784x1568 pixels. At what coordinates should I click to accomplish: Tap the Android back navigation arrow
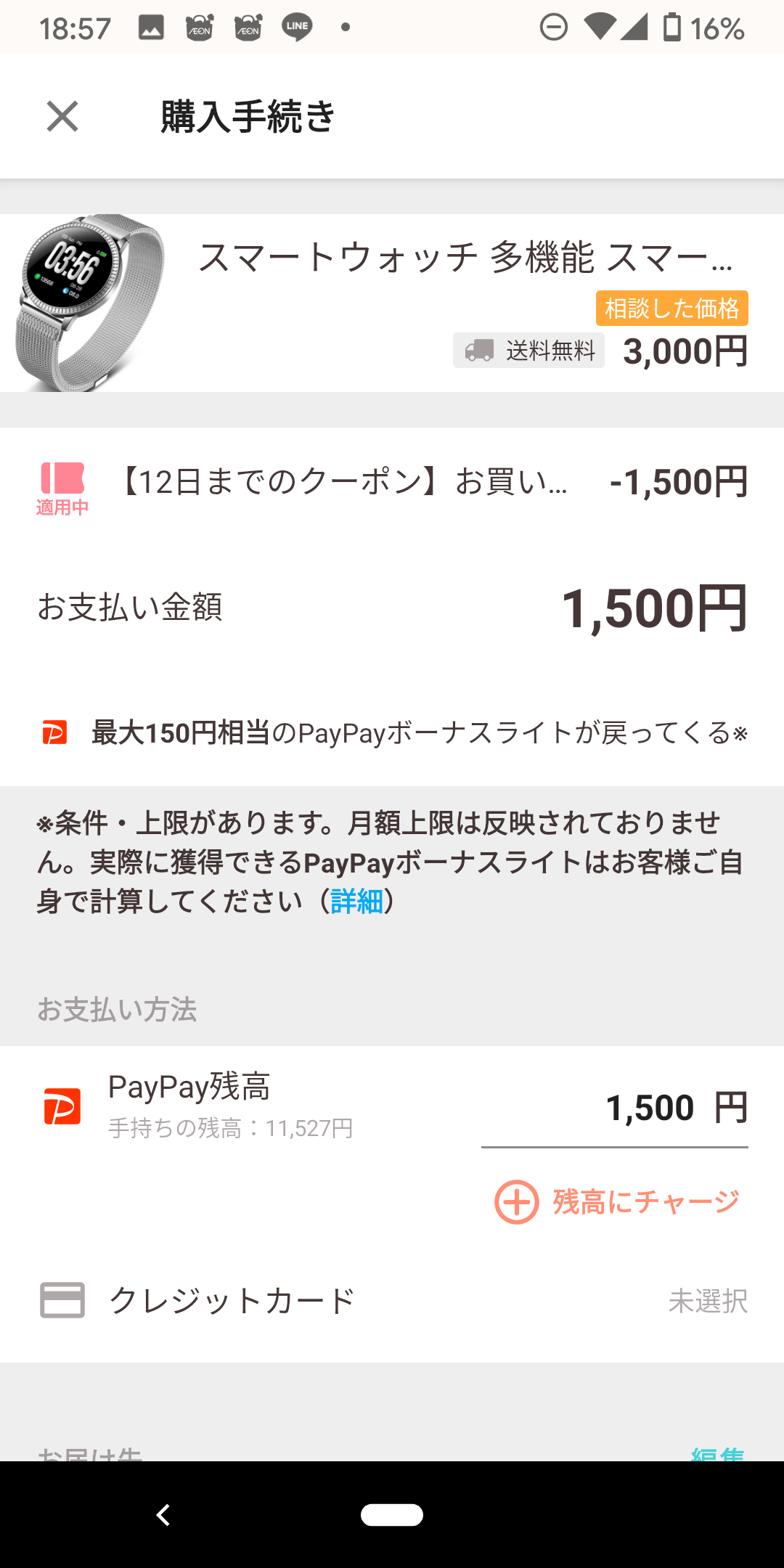pos(163,1515)
